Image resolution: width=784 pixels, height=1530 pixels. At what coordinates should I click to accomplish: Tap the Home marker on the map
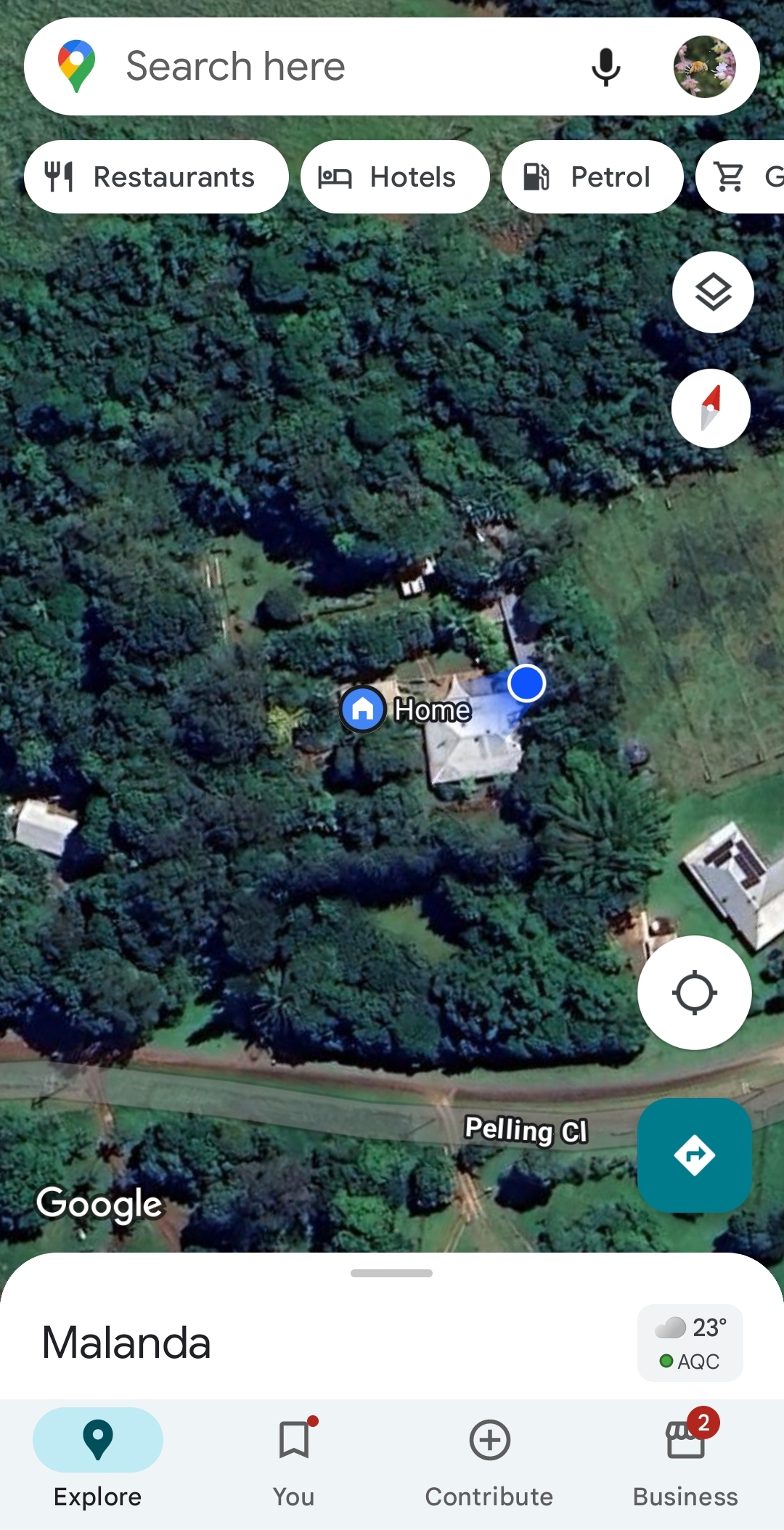click(363, 709)
